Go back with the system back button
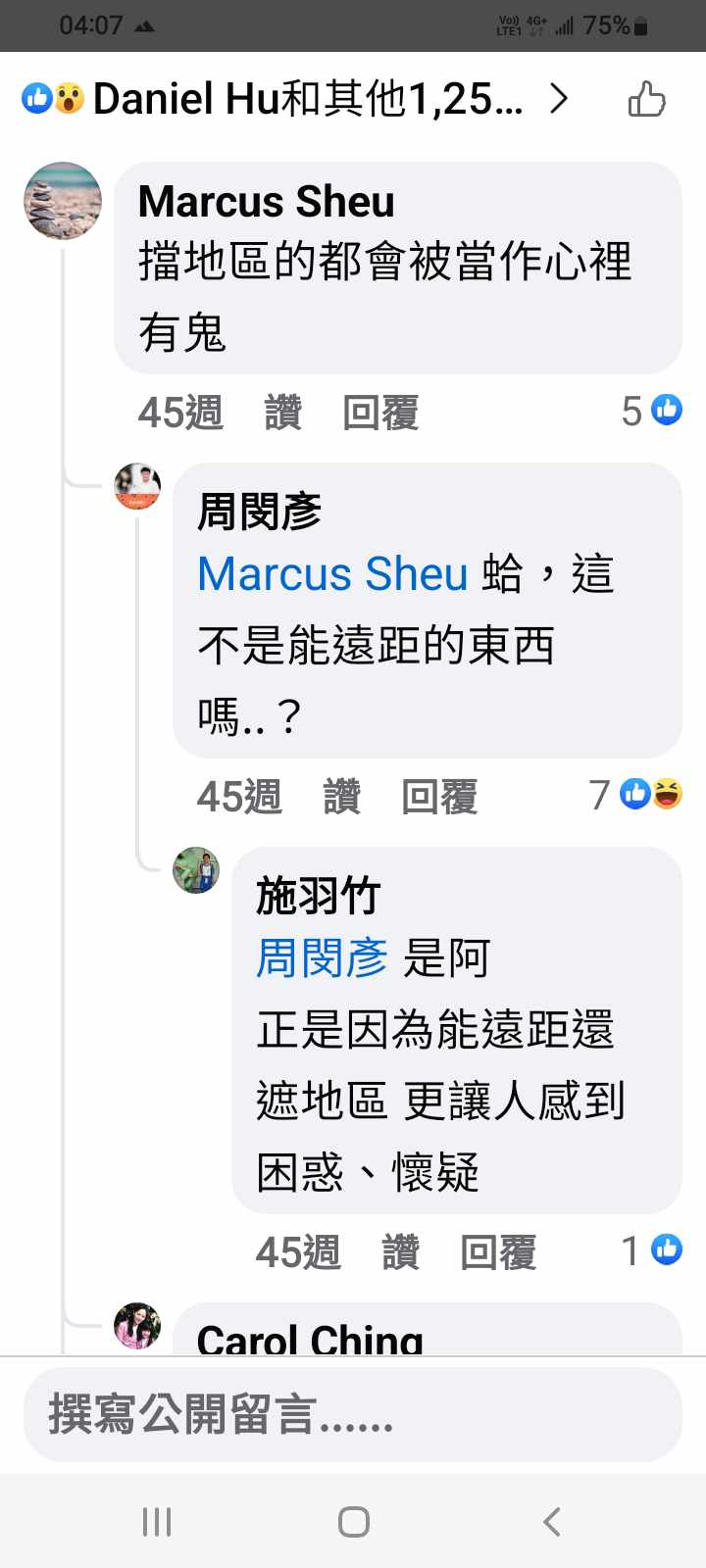The height and width of the screenshot is (1568, 706). coord(551,1522)
